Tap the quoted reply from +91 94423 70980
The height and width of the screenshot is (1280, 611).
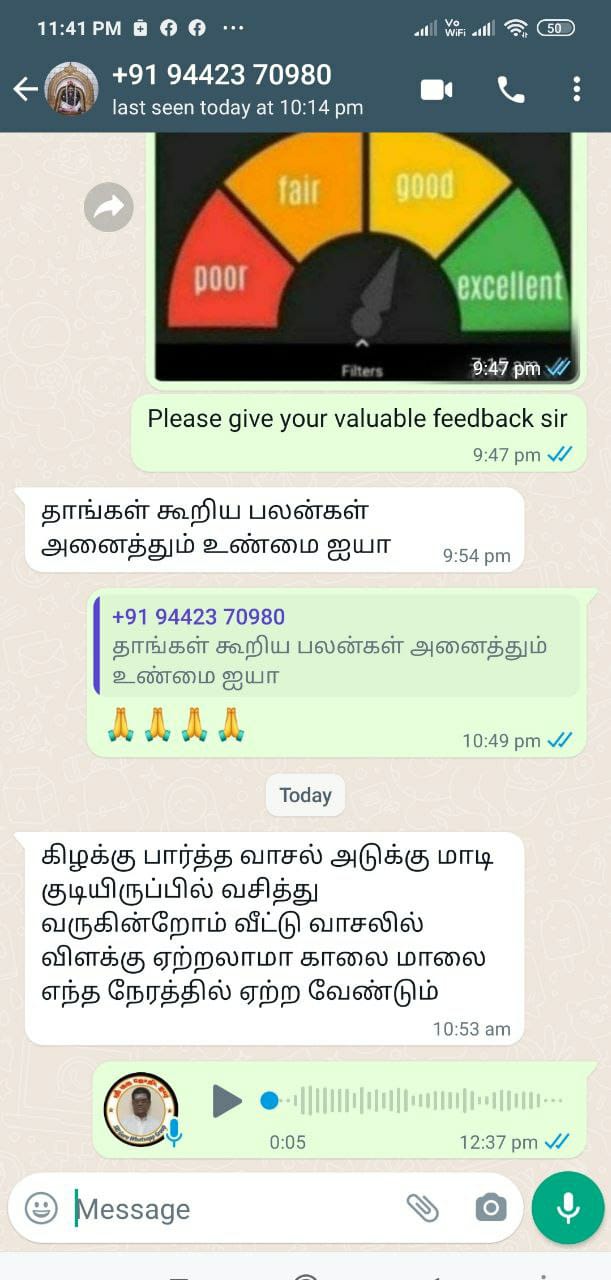(x=336, y=645)
